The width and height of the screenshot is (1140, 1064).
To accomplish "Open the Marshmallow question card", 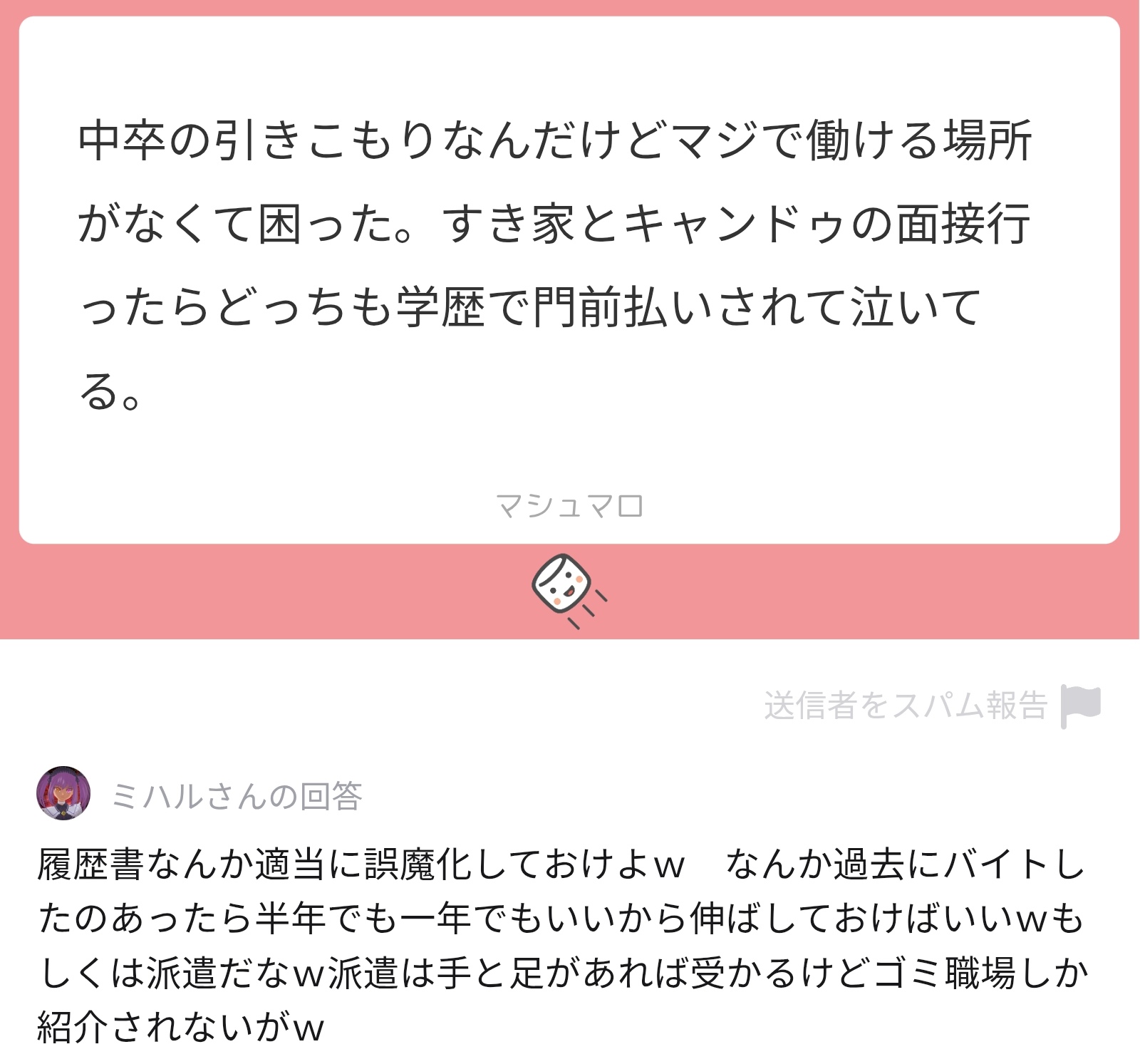I will coord(569,280).
